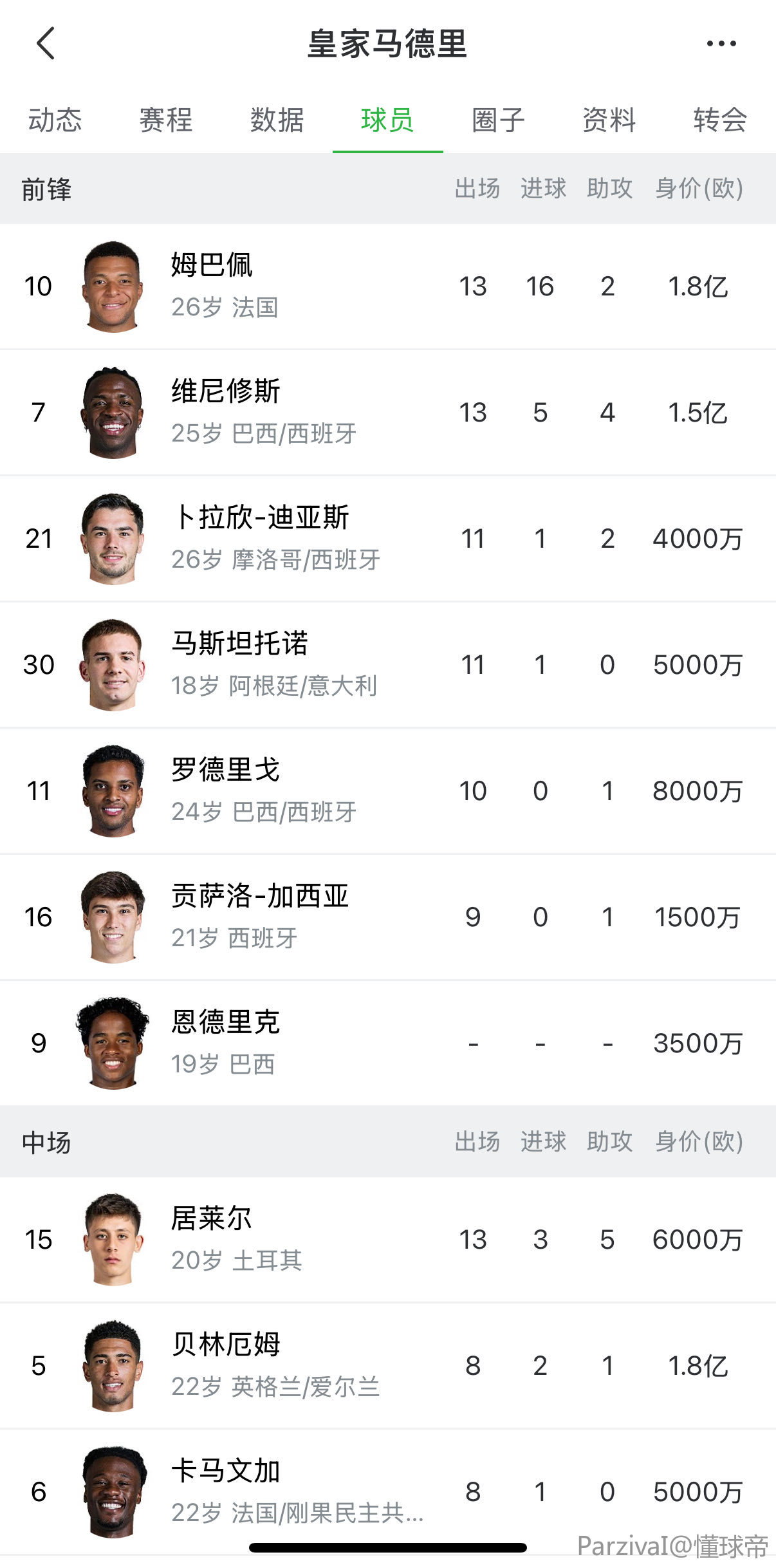
Task: Select the 马斯坦托诺 player row
Action: pos(239,664)
